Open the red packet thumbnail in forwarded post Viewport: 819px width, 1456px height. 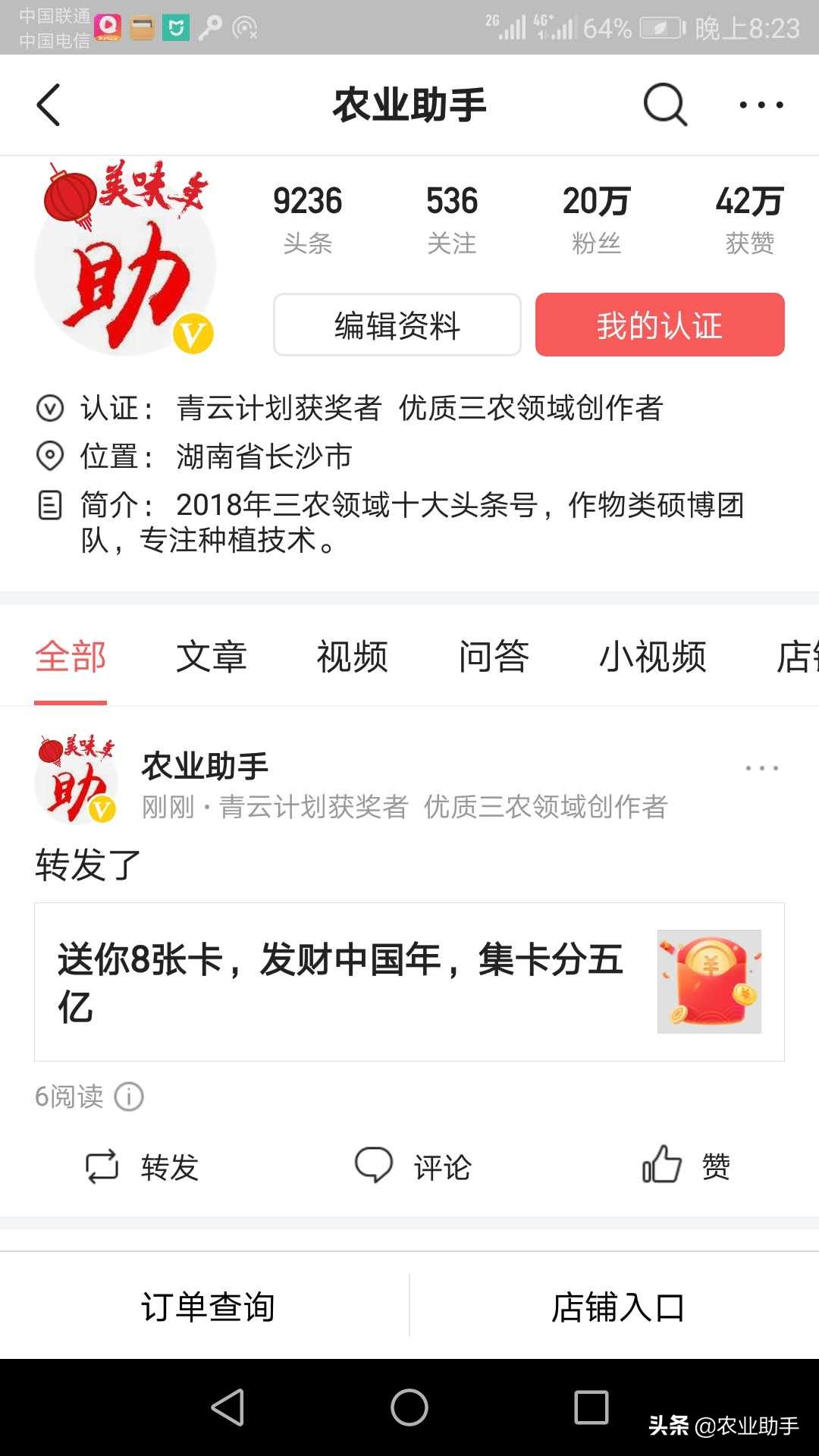click(x=710, y=981)
